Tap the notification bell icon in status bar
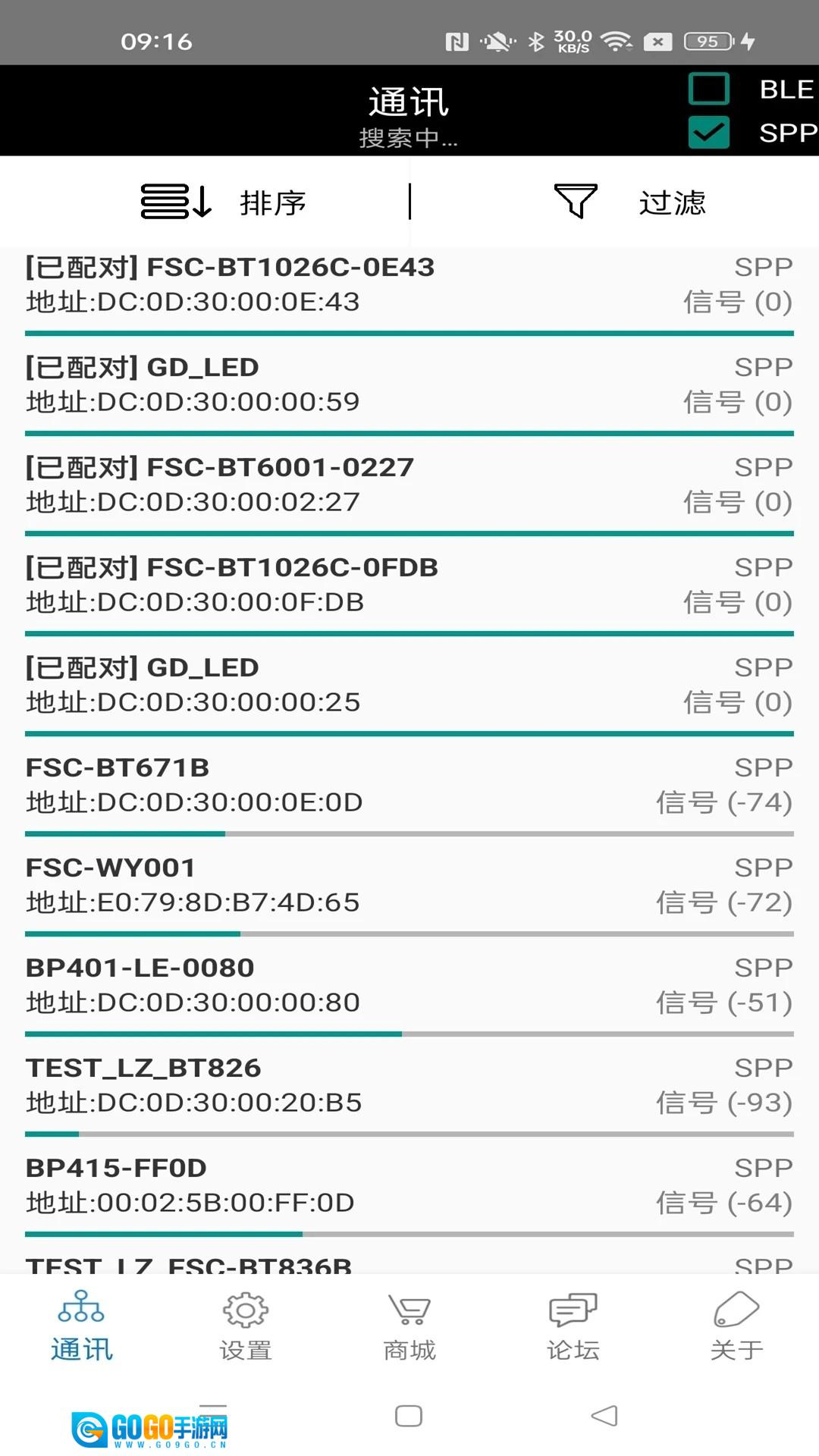819x1456 pixels. (x=498, y=39)
